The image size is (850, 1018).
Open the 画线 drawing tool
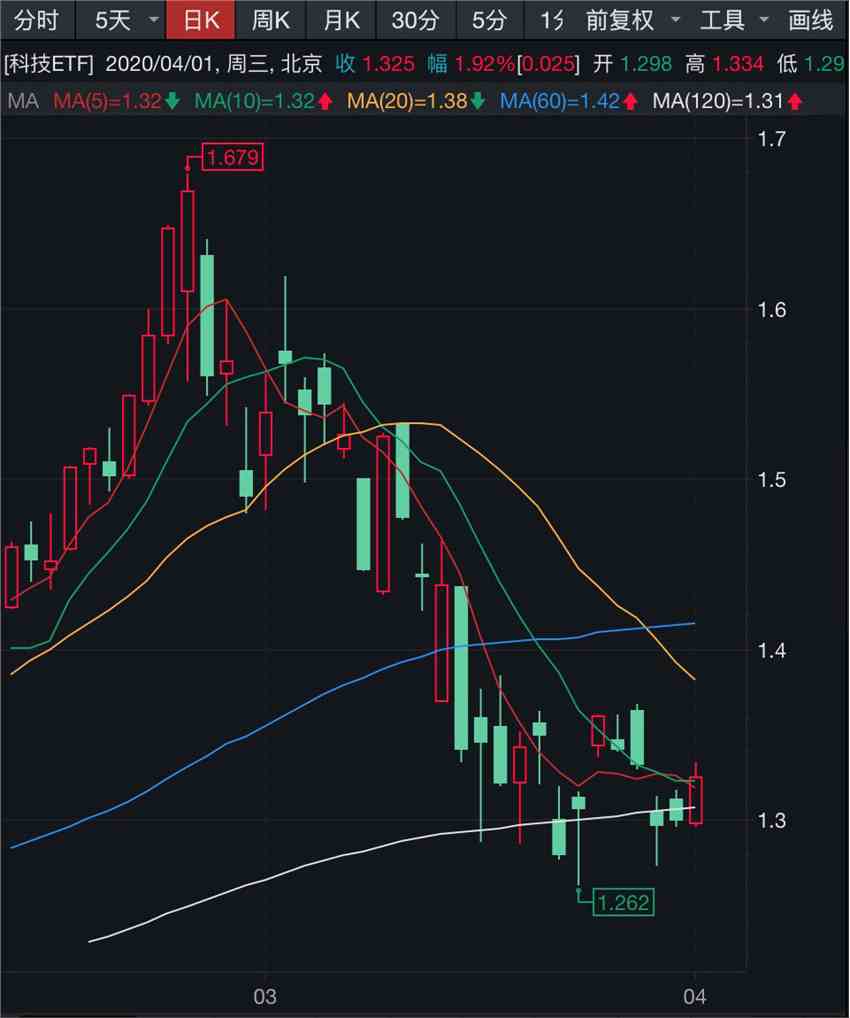point(810,19)
